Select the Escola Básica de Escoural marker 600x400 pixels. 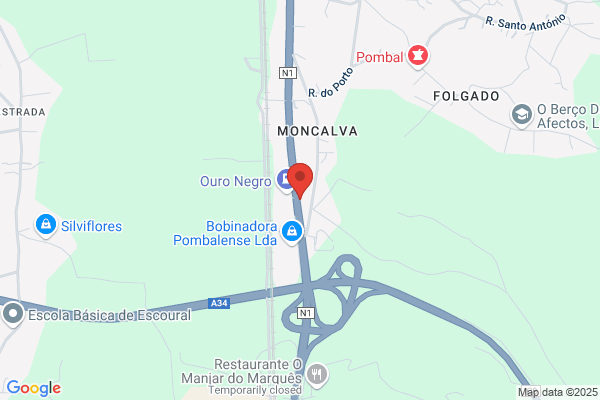coord(13,314)
